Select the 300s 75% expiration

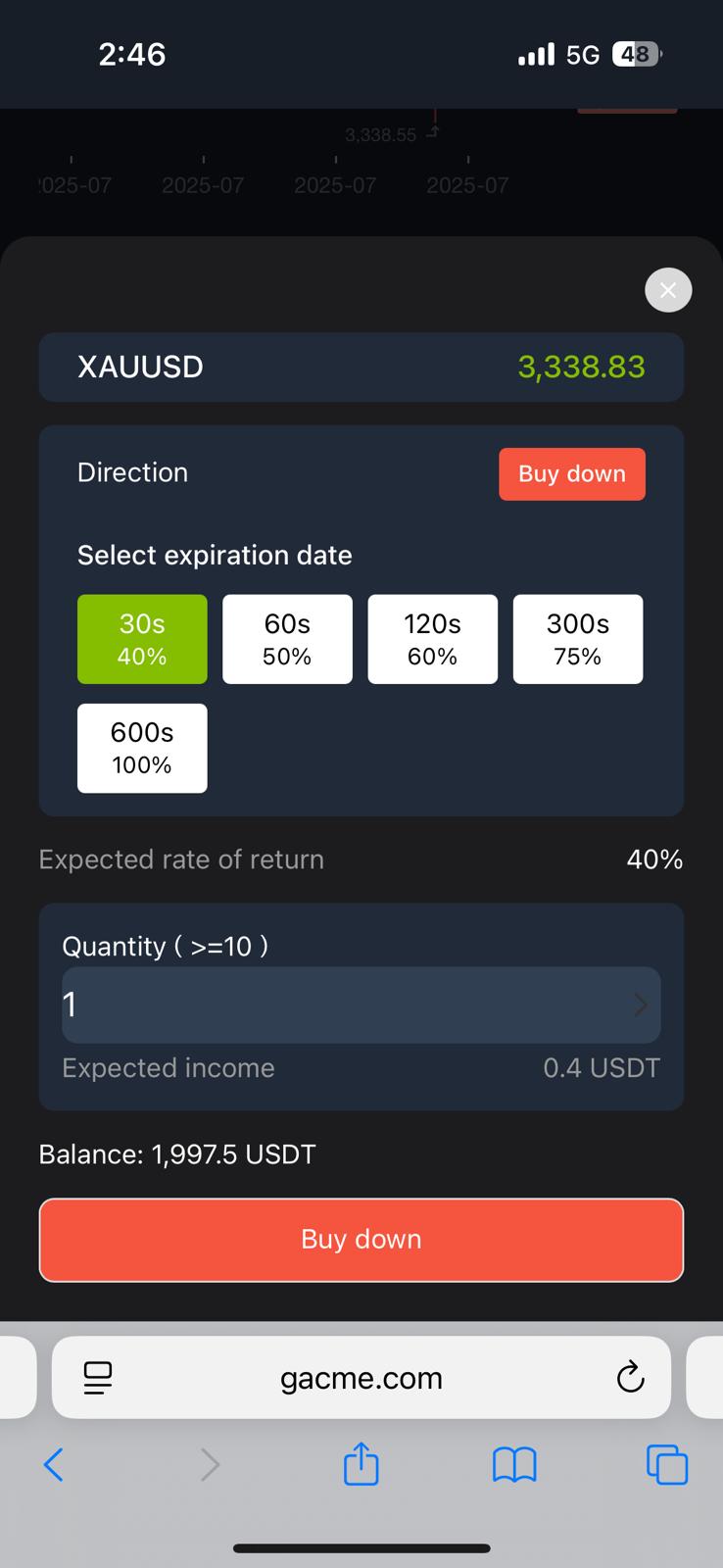pyautogui.click(x=578, y=639)
